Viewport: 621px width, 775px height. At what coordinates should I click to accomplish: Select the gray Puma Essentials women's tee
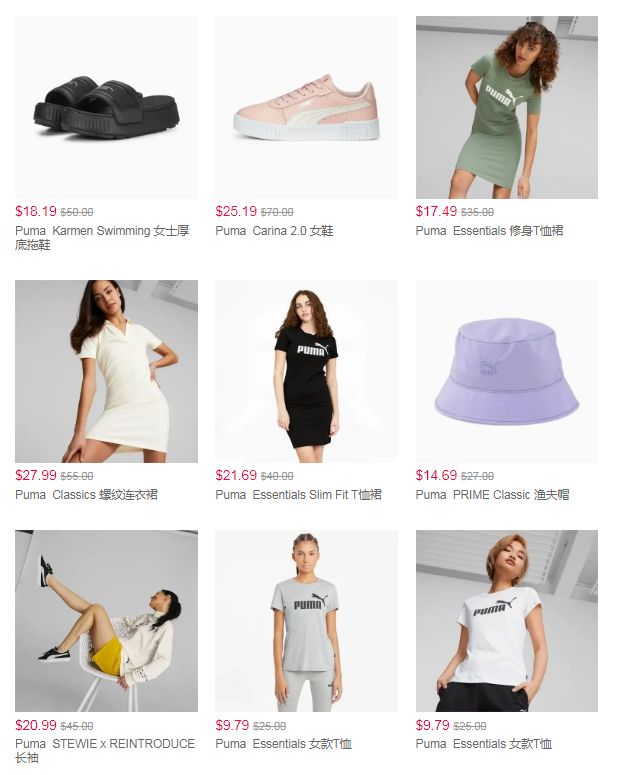tap(306, 621)
